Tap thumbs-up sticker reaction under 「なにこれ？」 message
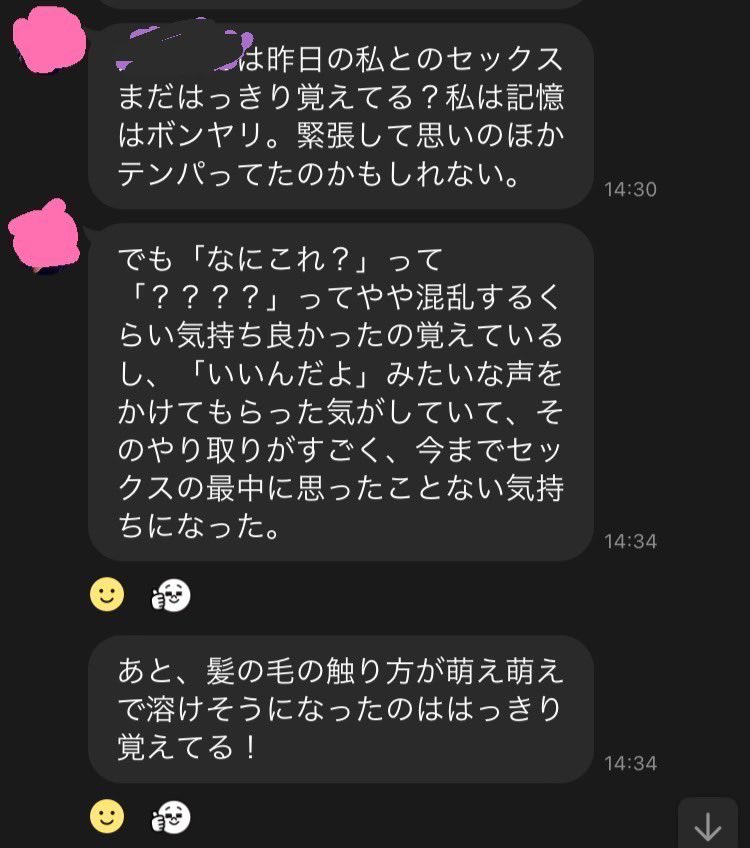This screenshot has height=848, width=750. [171, 595]
